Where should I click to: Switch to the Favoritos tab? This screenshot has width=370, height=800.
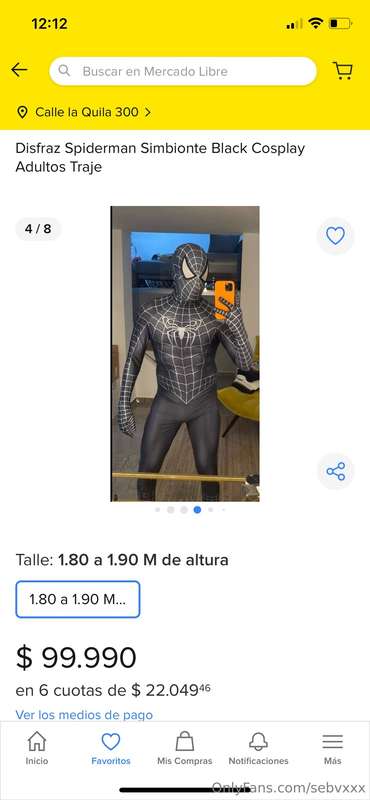[x=111, y=747]
